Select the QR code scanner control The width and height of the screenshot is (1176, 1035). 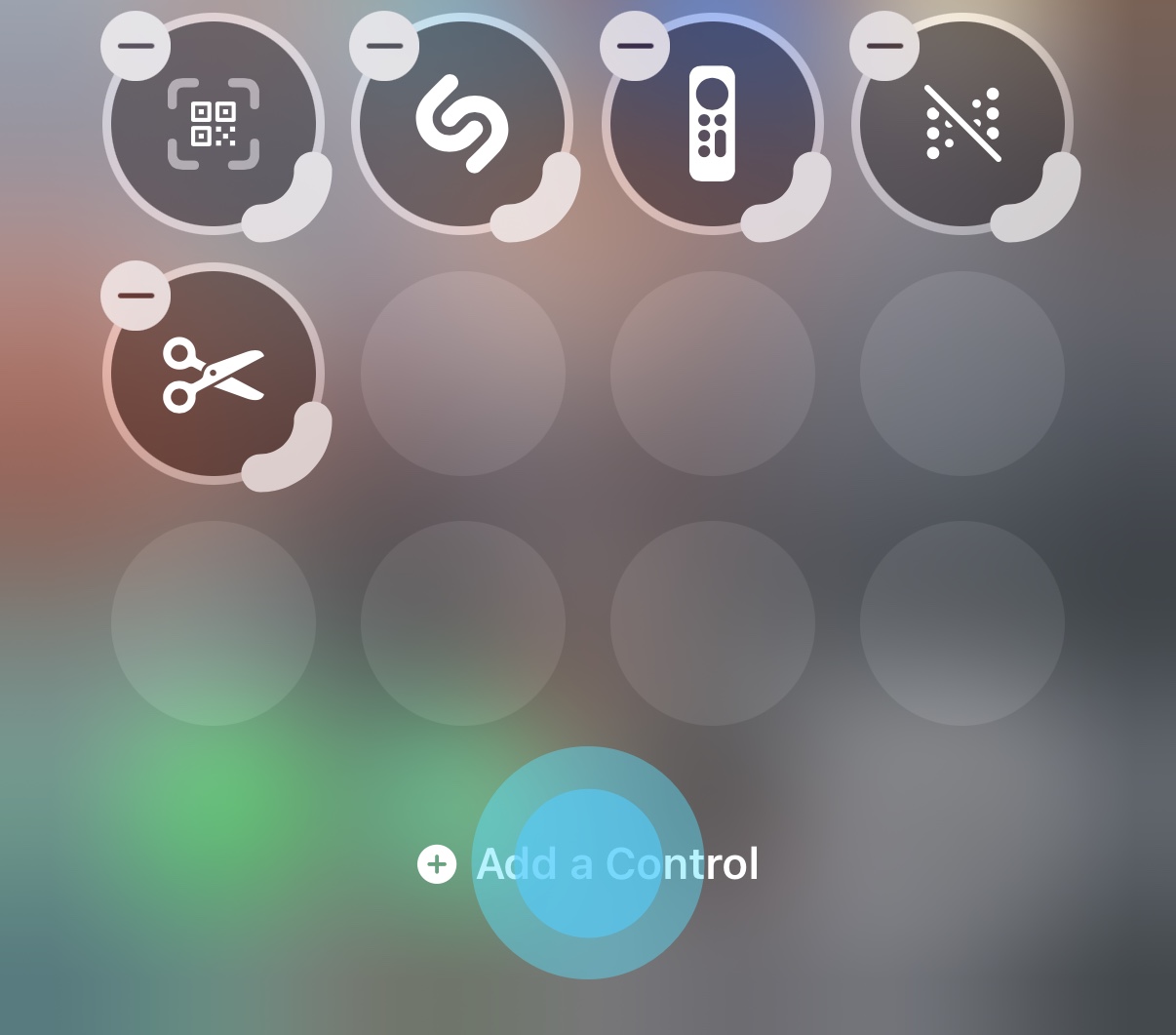coord(214,124)
